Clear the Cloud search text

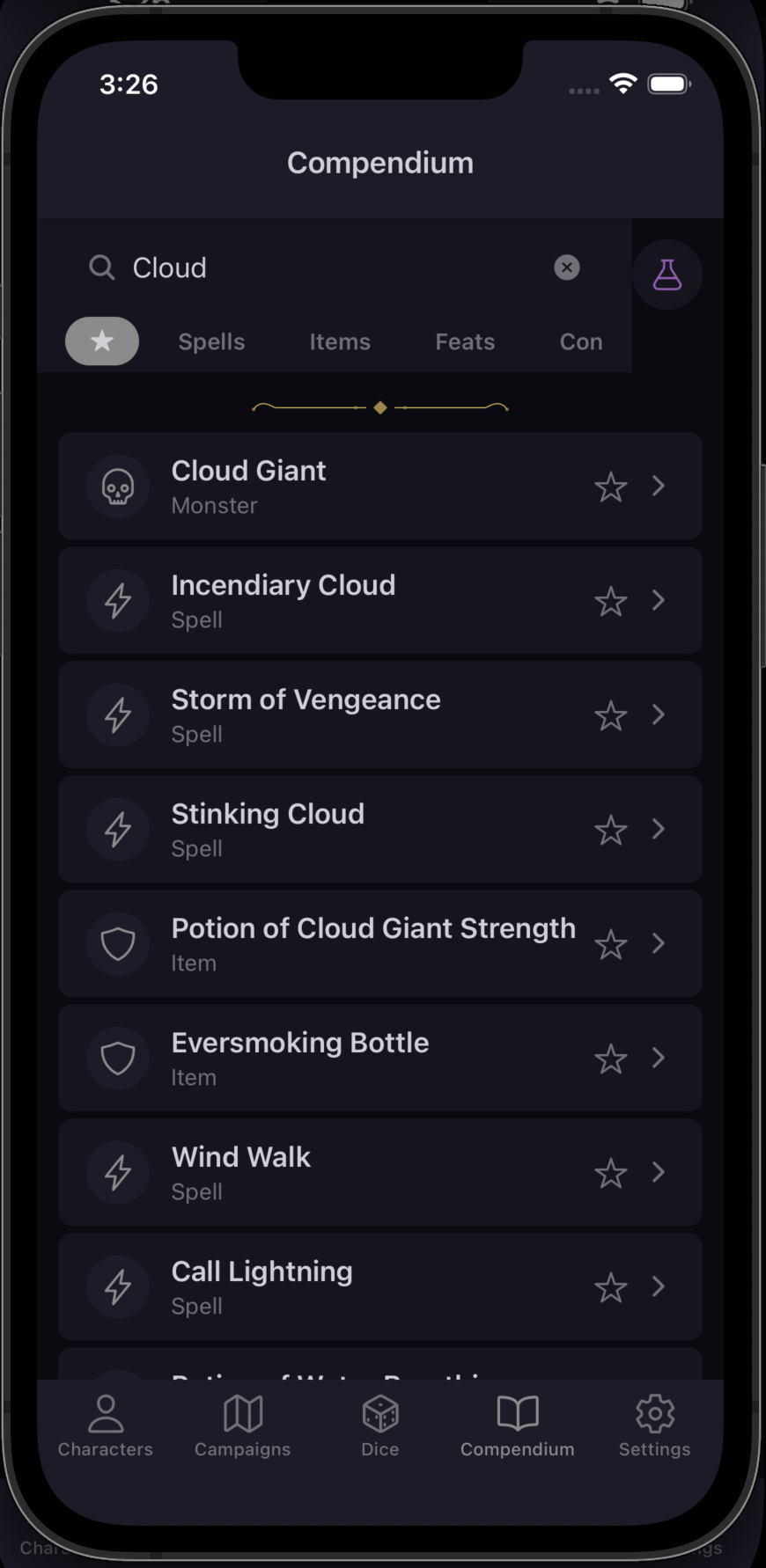point(566,267)
